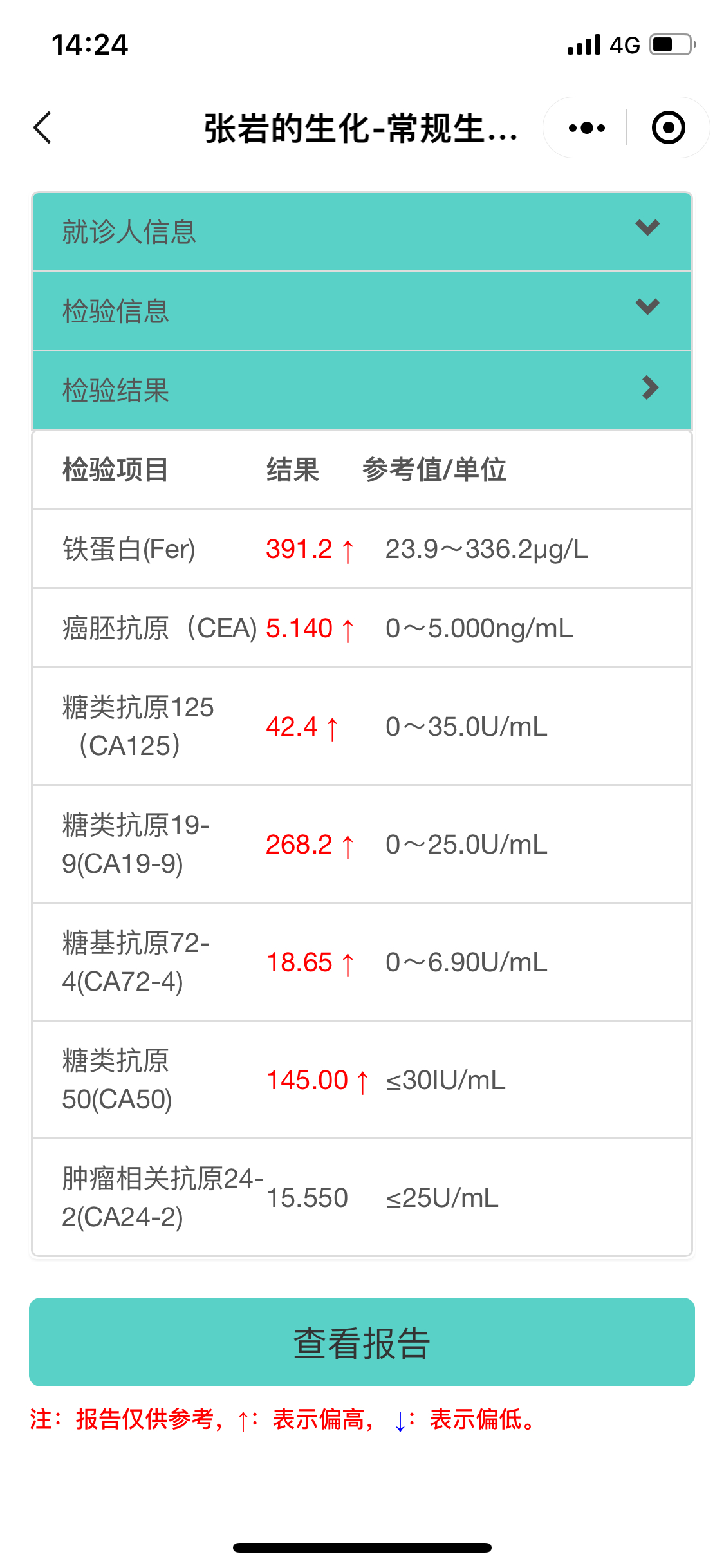
Task: Collapse the 检验结果 section
Action: point(362,390)
